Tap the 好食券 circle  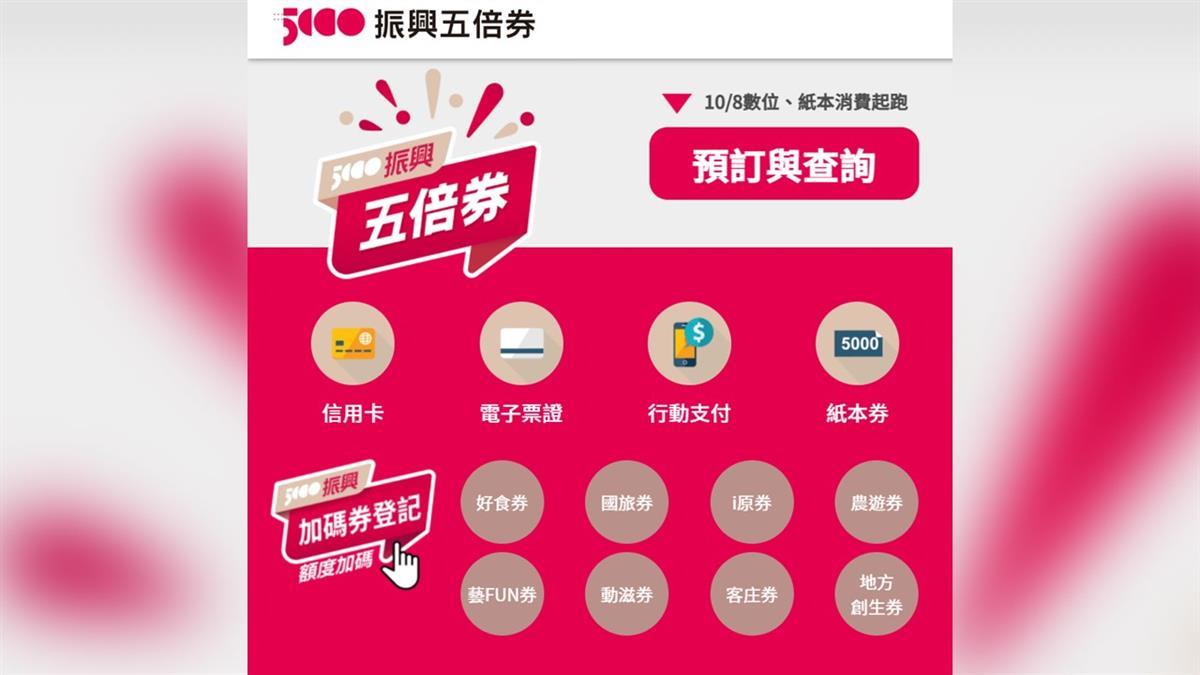pyautogui.click(x=502, y=502)
